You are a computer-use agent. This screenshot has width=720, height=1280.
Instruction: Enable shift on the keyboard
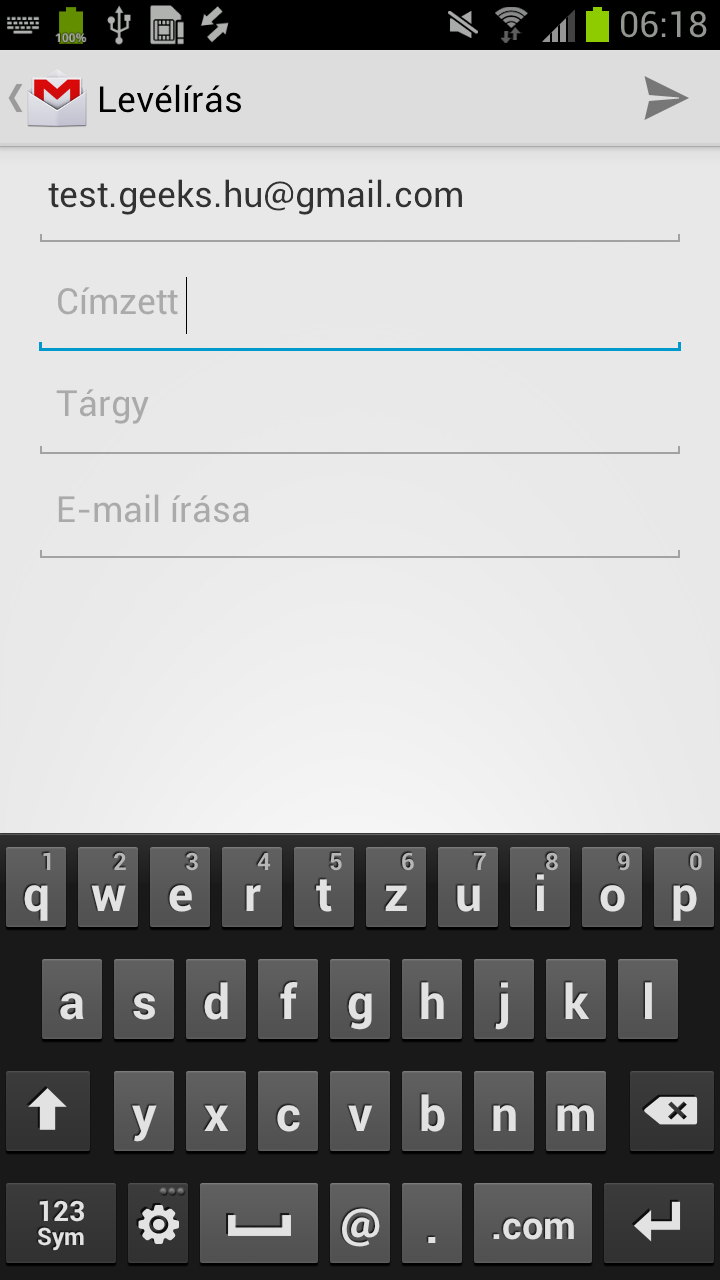click(x=48, y=1111)
